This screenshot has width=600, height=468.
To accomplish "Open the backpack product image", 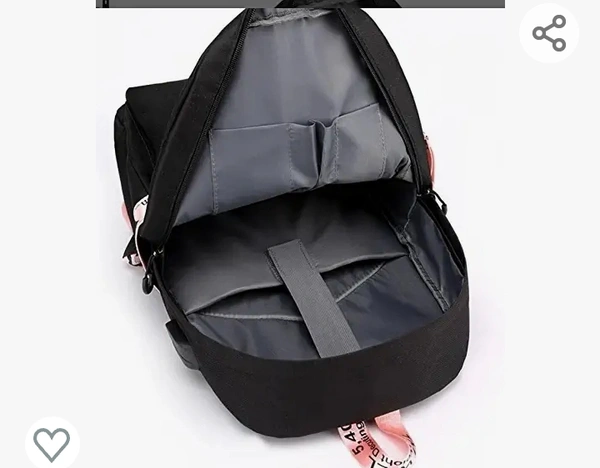I will click(x=300, y=230).
